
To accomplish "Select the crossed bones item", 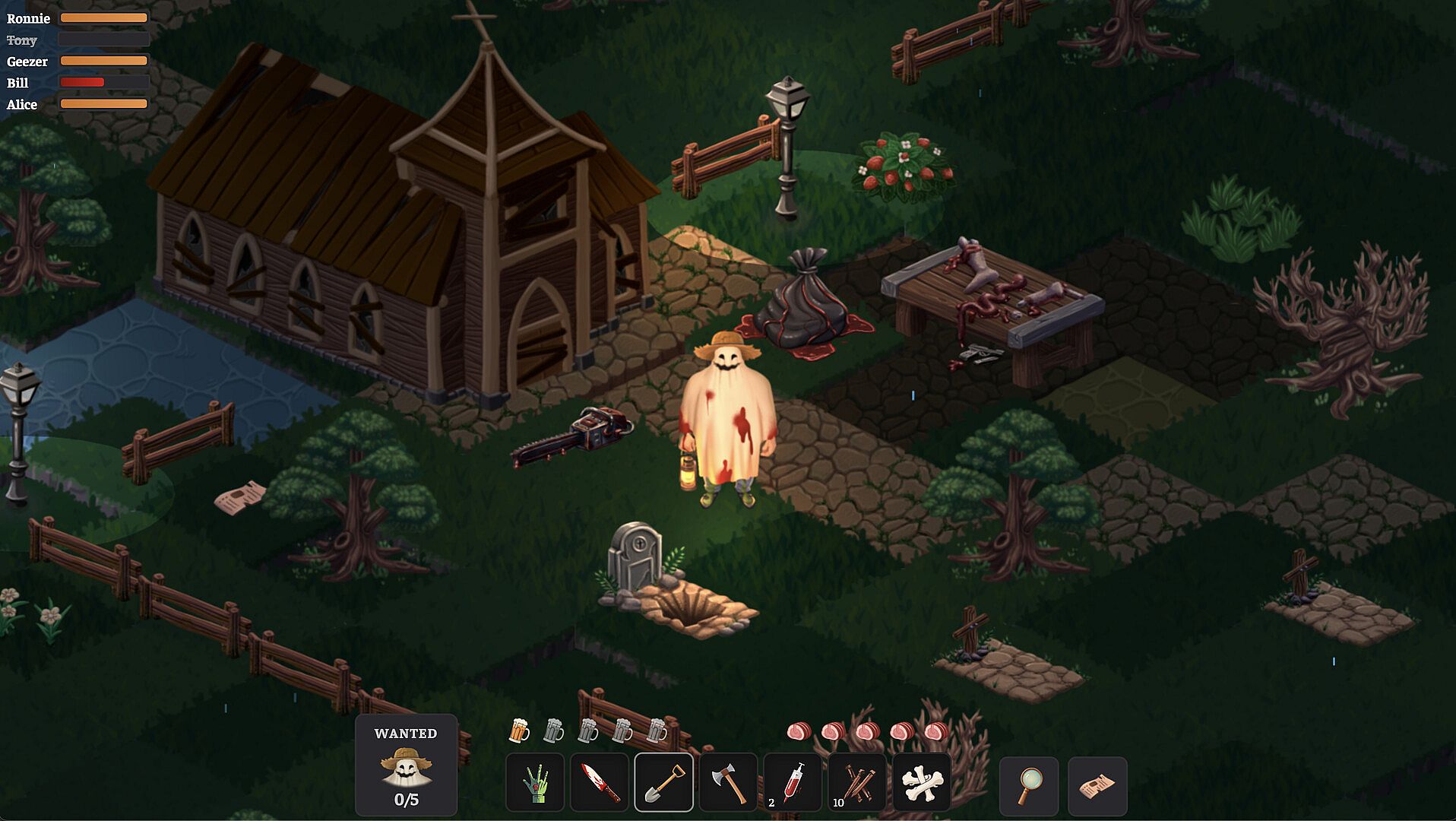I will pyautogui.click(x=921, y=783).
